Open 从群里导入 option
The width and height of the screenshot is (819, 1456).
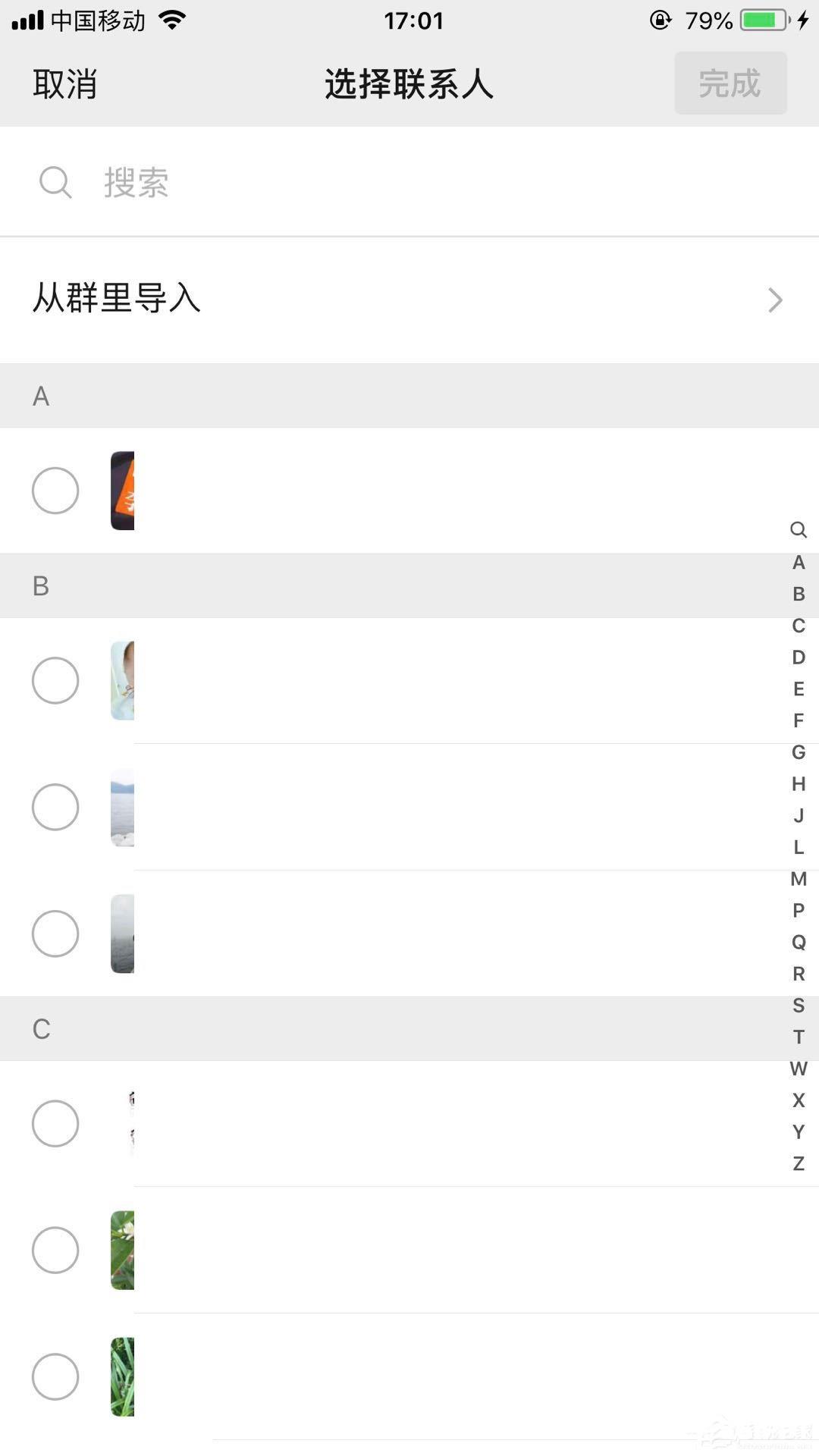point(409,299)
